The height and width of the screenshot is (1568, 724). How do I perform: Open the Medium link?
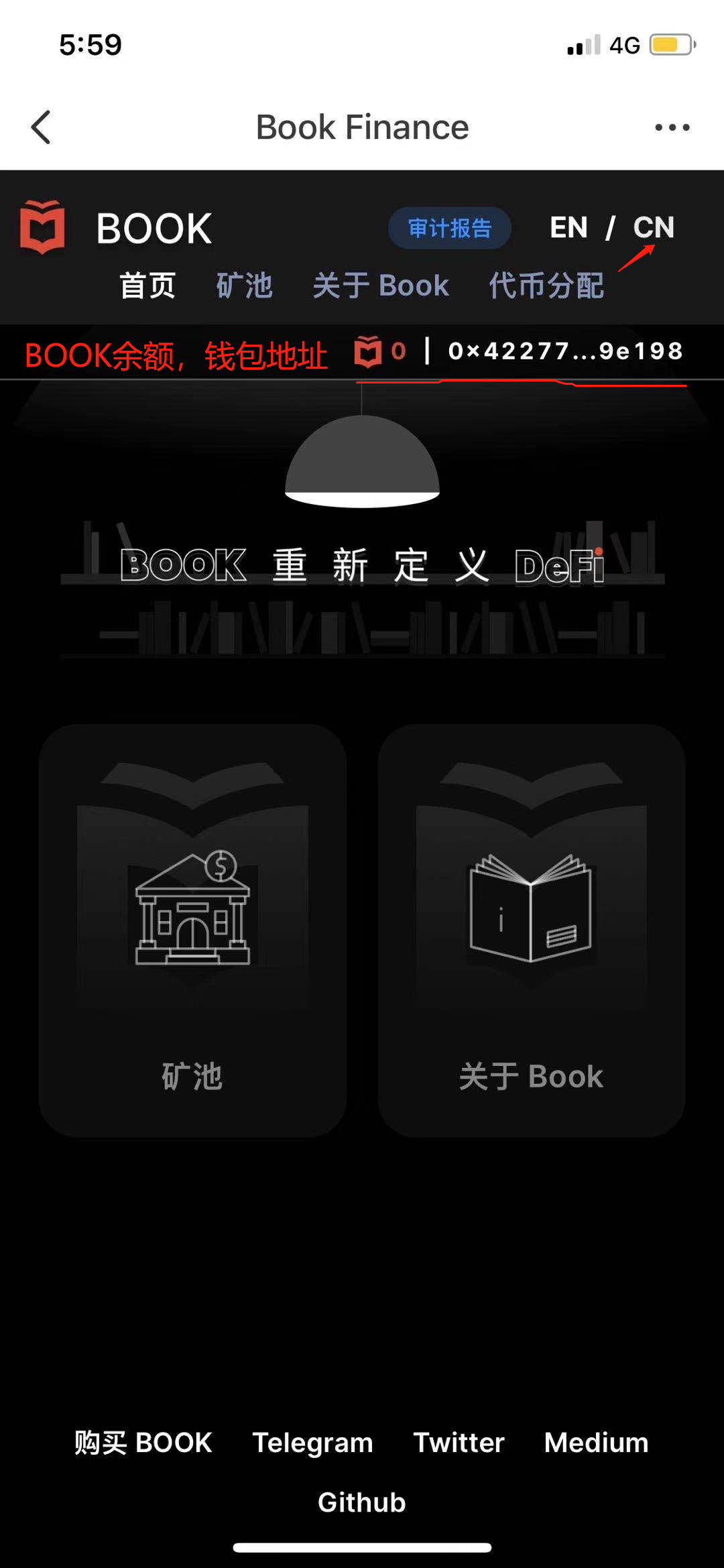[596, 1443]
